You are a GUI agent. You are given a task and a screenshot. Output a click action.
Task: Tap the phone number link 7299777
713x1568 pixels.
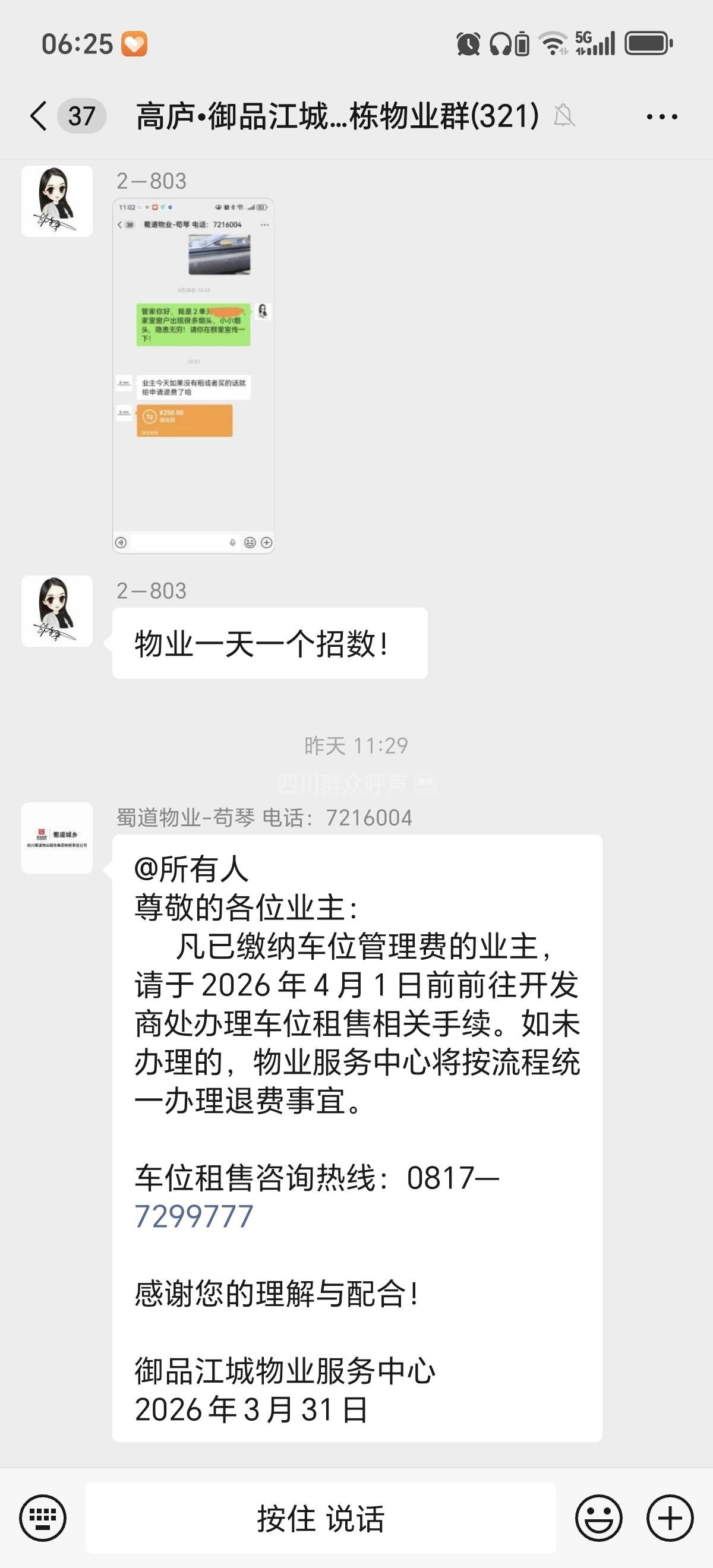tap(194, 1217)
